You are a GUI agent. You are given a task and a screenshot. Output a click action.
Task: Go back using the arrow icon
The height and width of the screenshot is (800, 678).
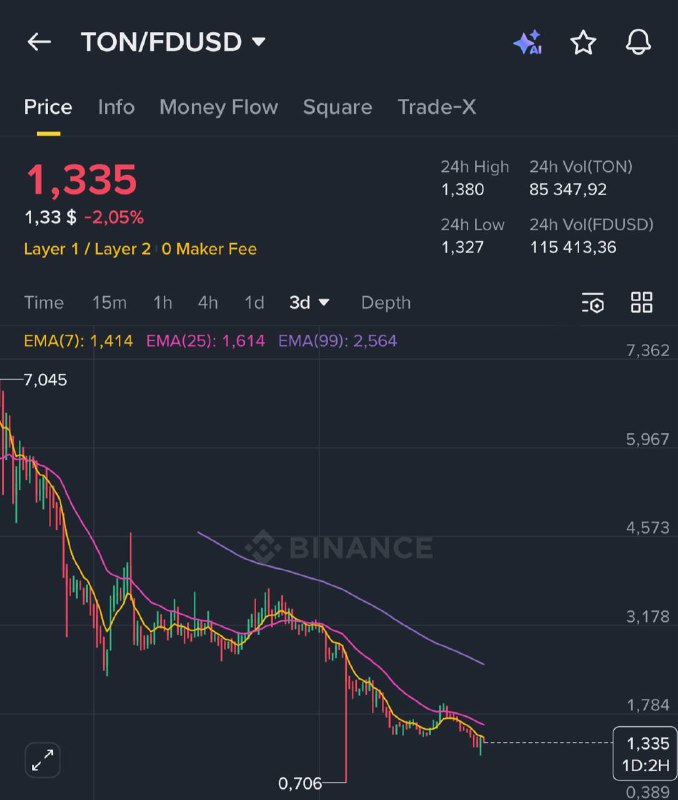tap(39, 42)
